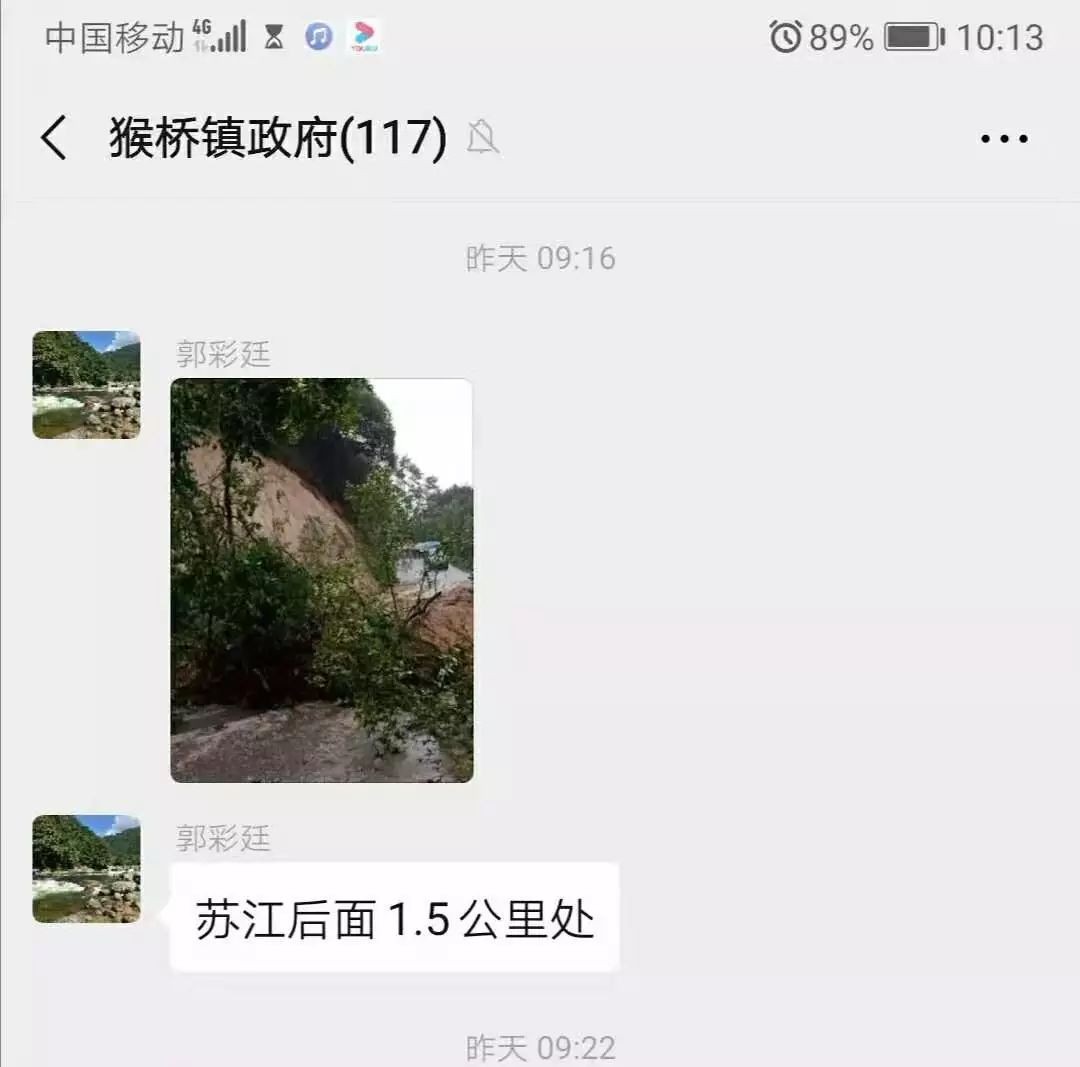Tap 郭彩廷's avatar beside the 苏江后面1.5公里处 message

click(x=86, y=868)
